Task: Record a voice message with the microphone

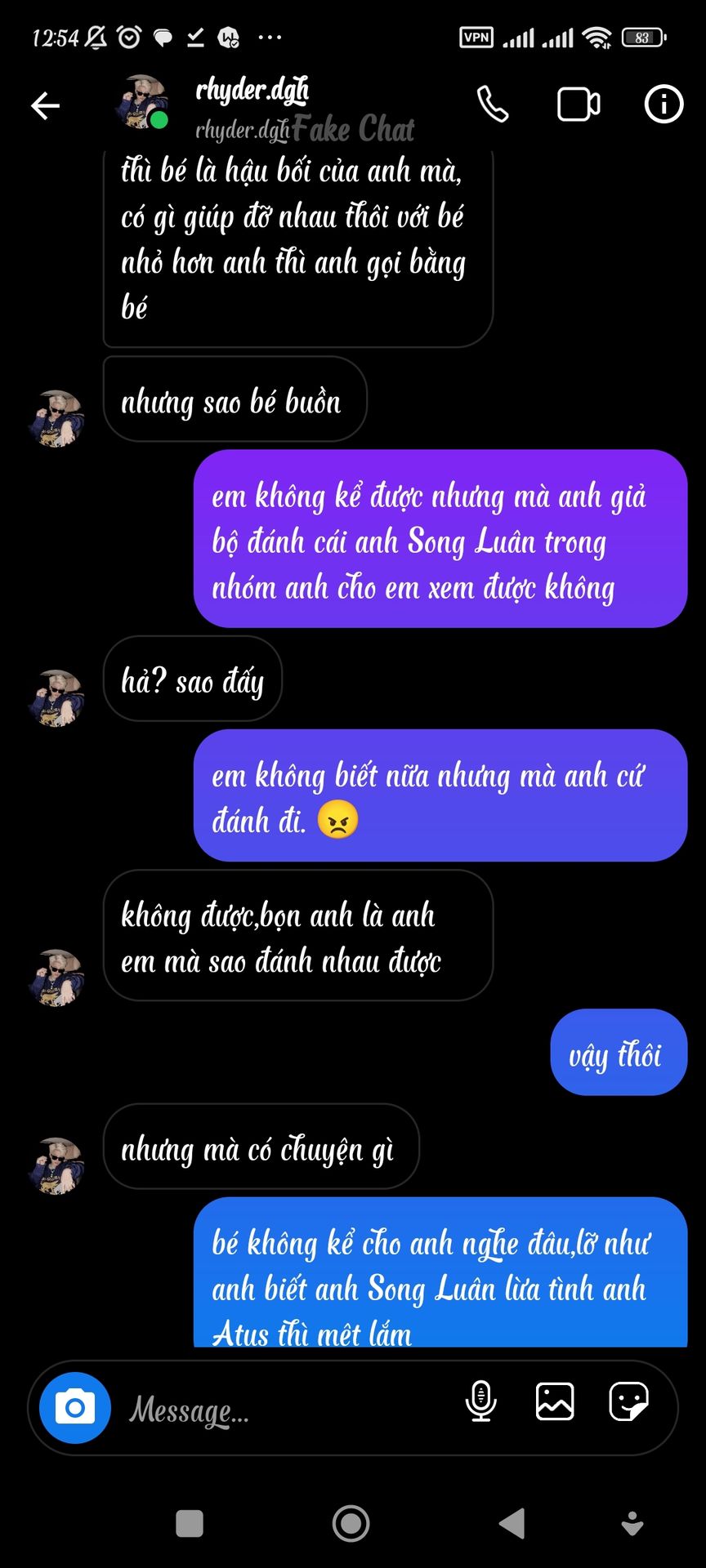Action: pos(480,1401)
